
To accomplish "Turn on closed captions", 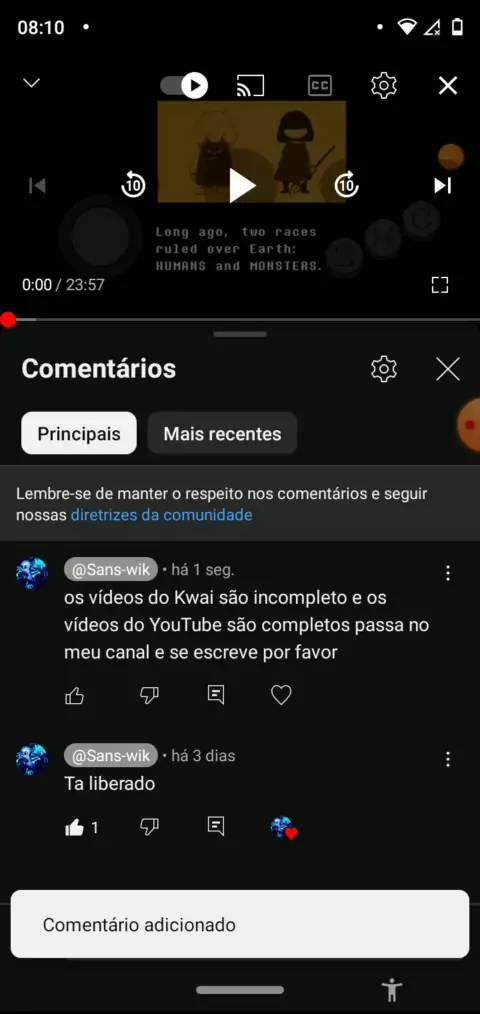I will pos(320,85).
